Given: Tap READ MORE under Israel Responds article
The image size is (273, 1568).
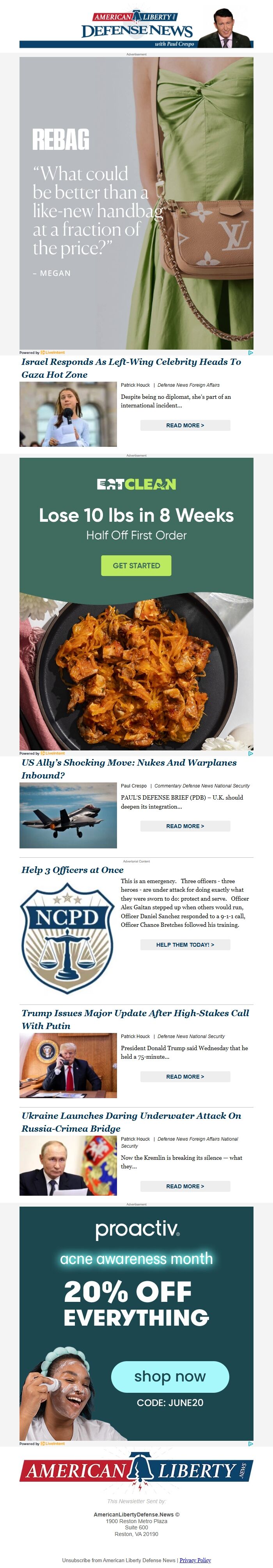Looking at the screenshot, I should (x=185, y=425).
